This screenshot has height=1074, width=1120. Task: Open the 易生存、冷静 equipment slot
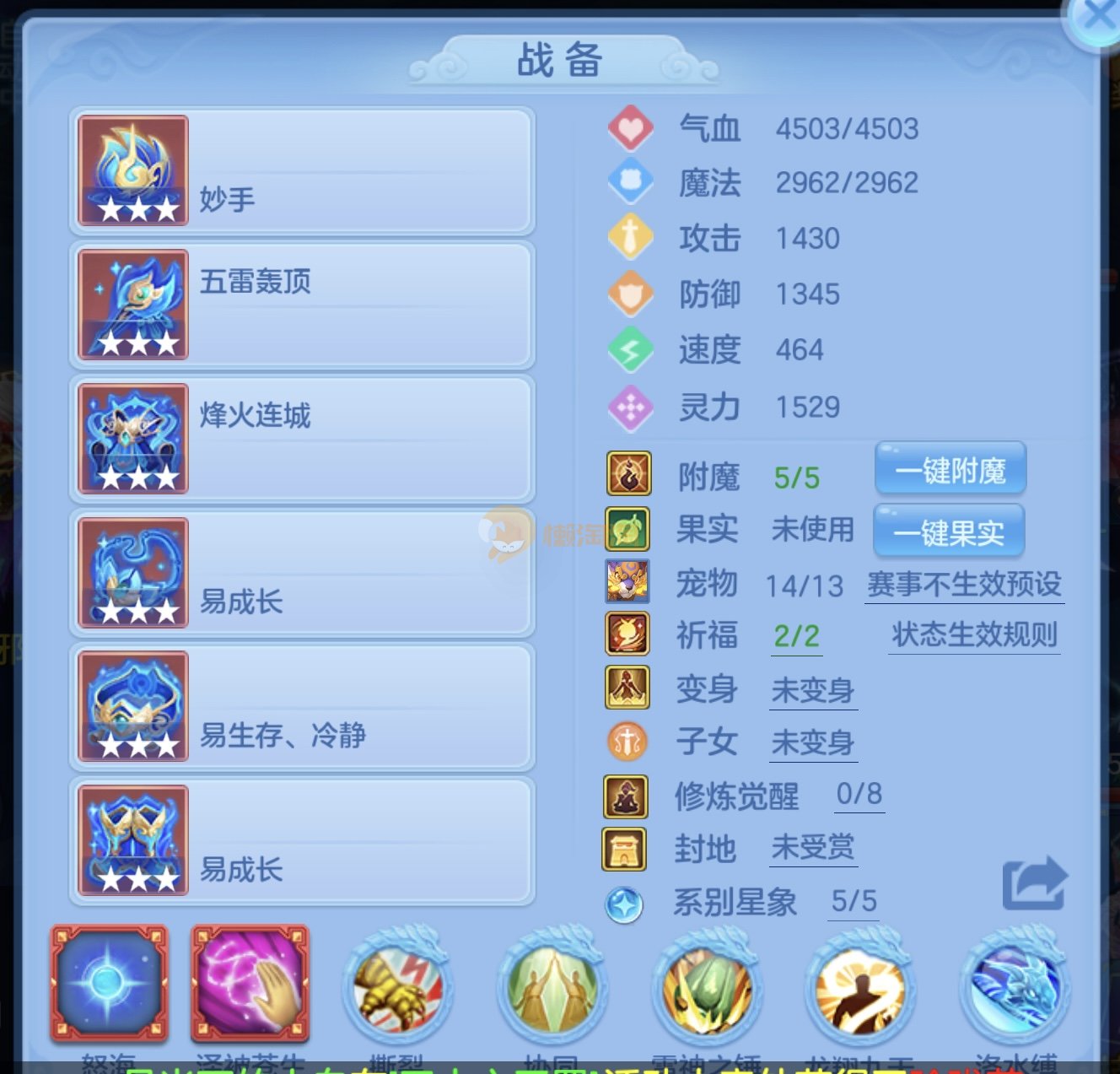tap(301, 707)
